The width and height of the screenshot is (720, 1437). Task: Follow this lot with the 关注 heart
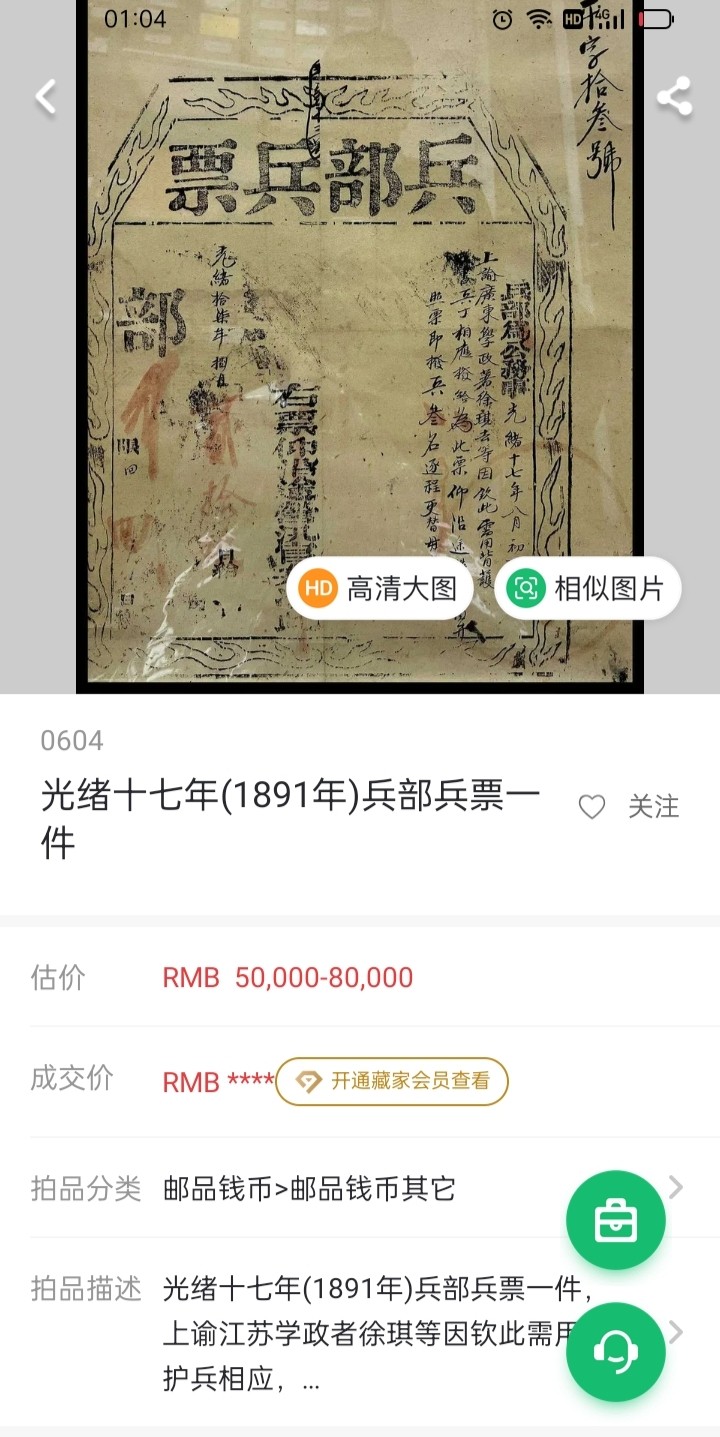(x=630, y=807)
